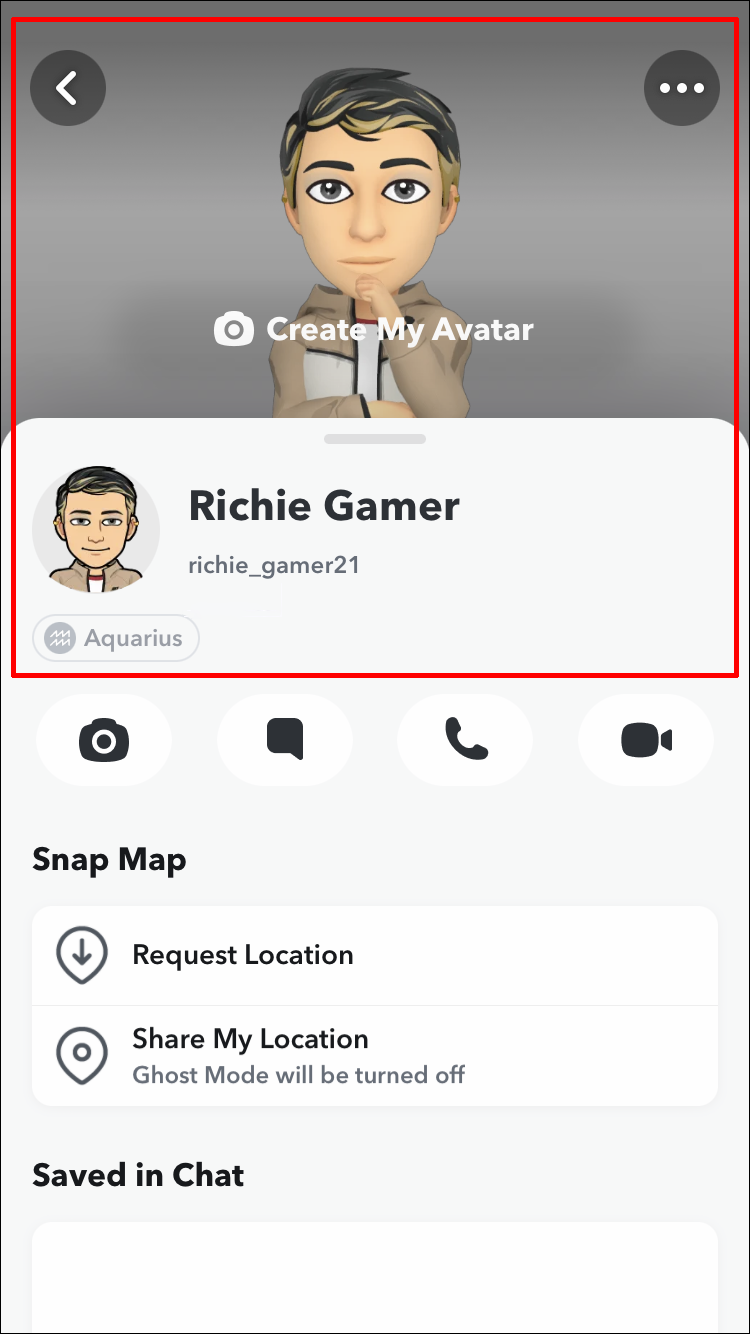Tap Create My Avatar
Image resolution: width=750 pixels, height=1334 pixels.
coord(375,329)
